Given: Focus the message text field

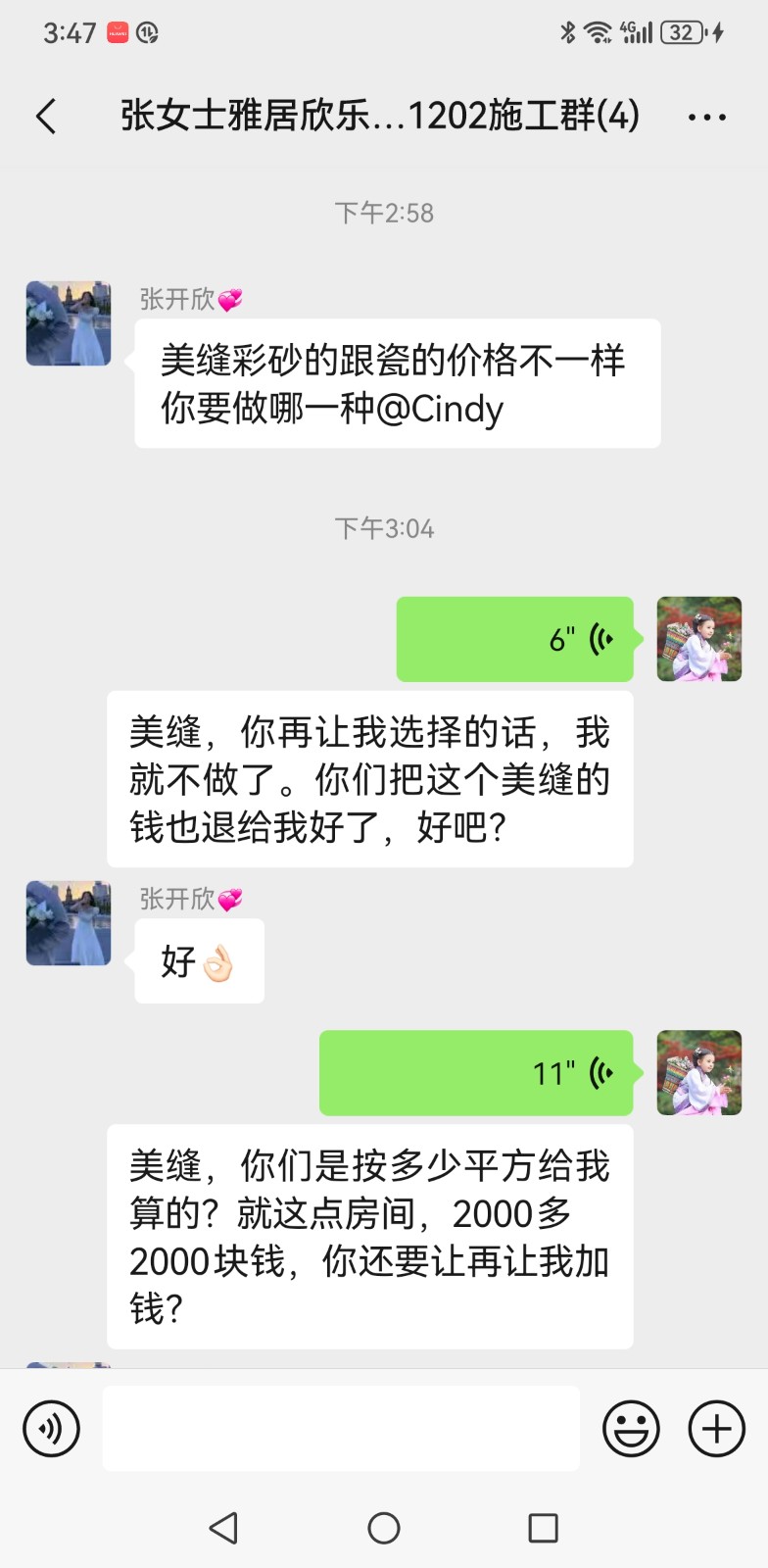Looking at the screenshot, I should pos(341,1429).
